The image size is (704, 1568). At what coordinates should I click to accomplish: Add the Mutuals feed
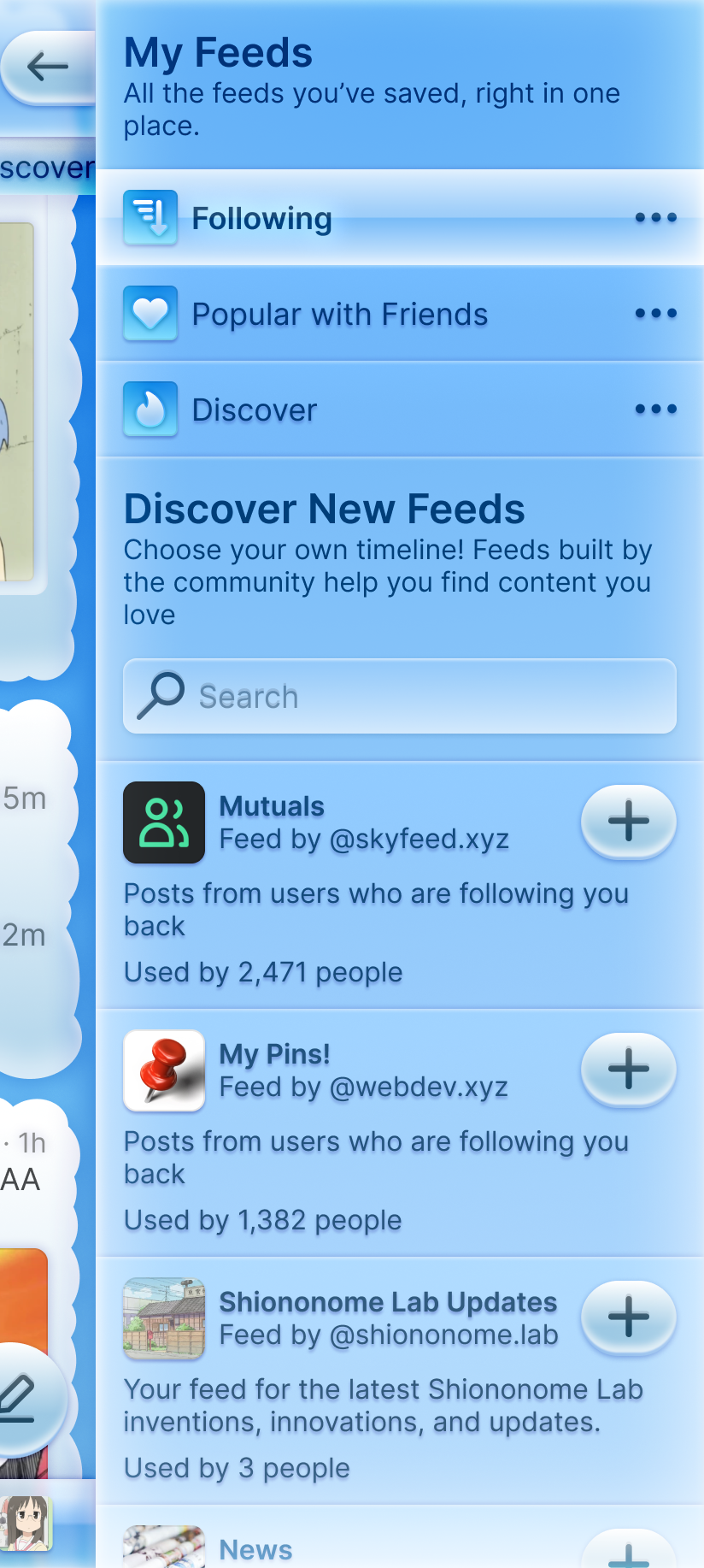click(x=628, y=821)
